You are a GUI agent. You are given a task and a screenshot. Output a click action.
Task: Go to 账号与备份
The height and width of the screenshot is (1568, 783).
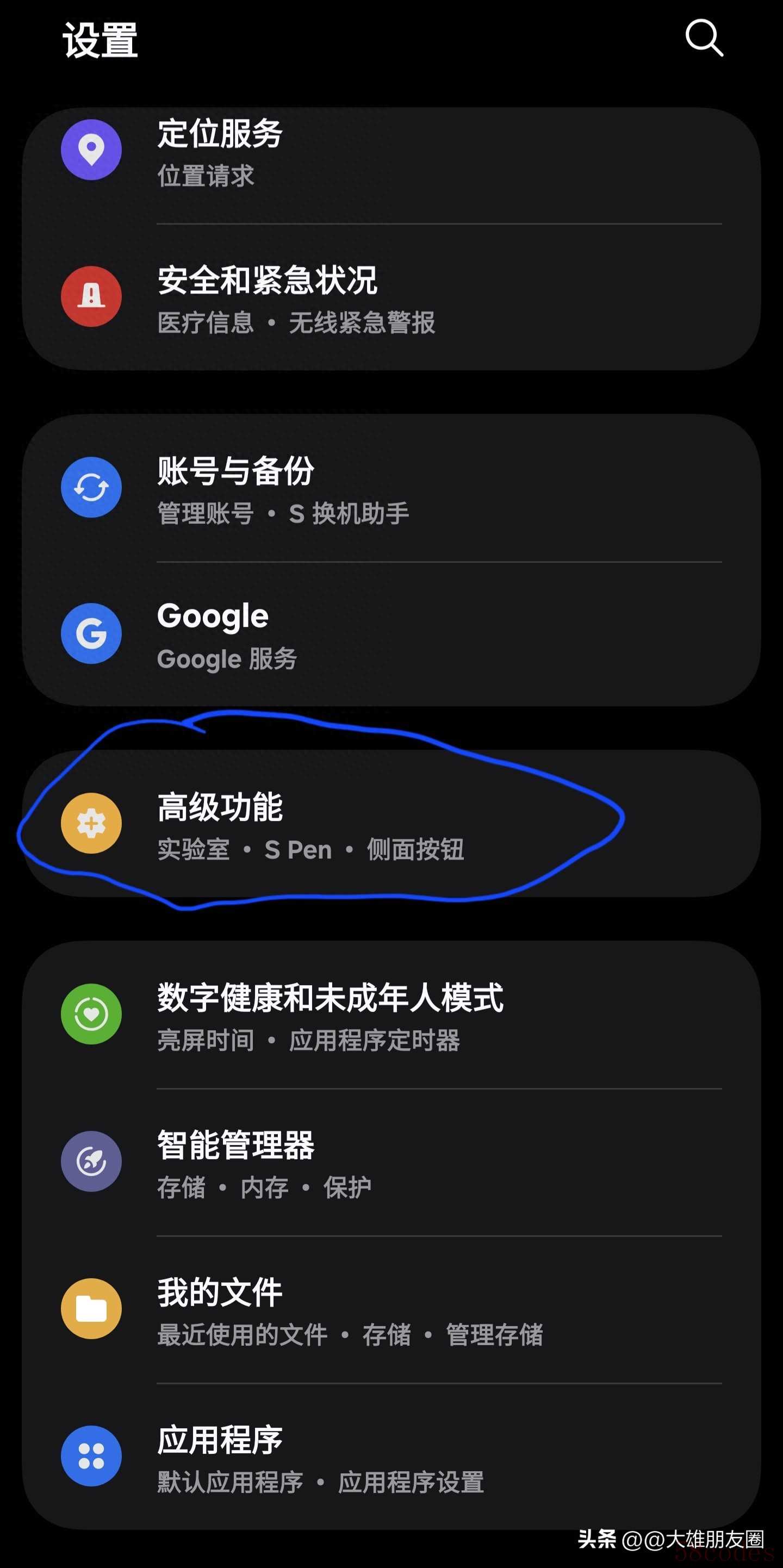point(391,488)
